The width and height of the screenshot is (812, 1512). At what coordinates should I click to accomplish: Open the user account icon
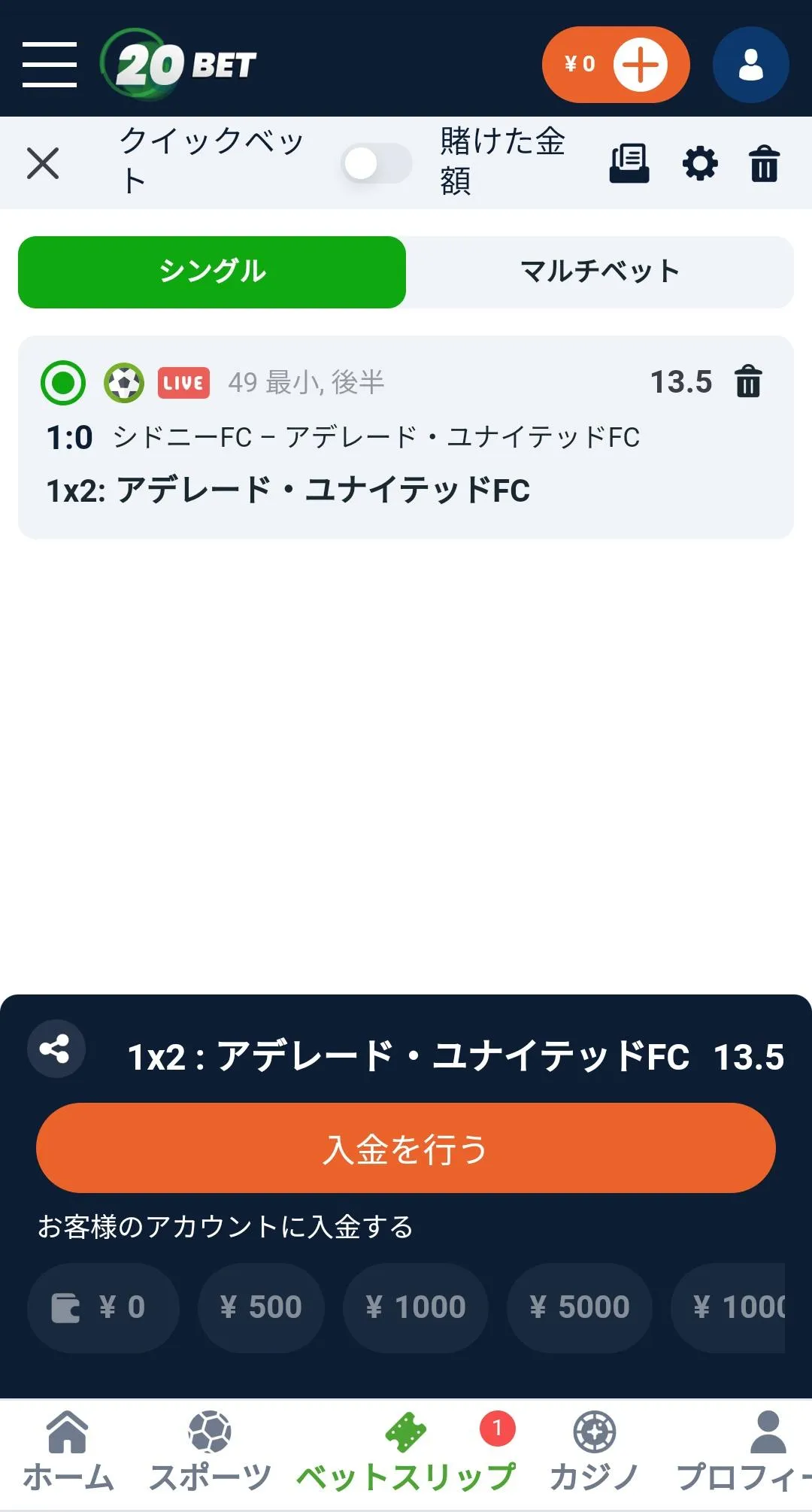750,65
